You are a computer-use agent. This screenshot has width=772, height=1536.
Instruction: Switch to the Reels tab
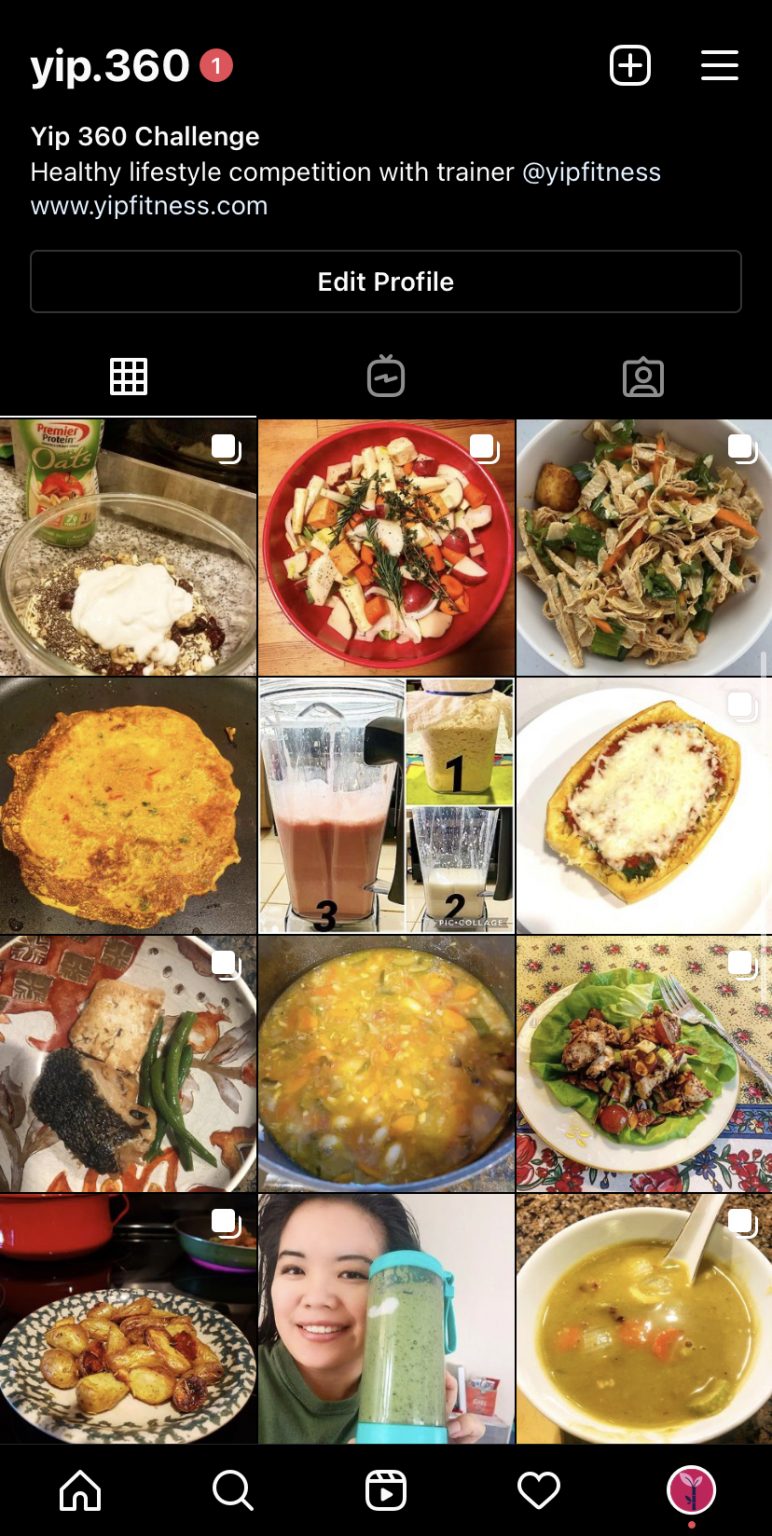[386, 1491]
